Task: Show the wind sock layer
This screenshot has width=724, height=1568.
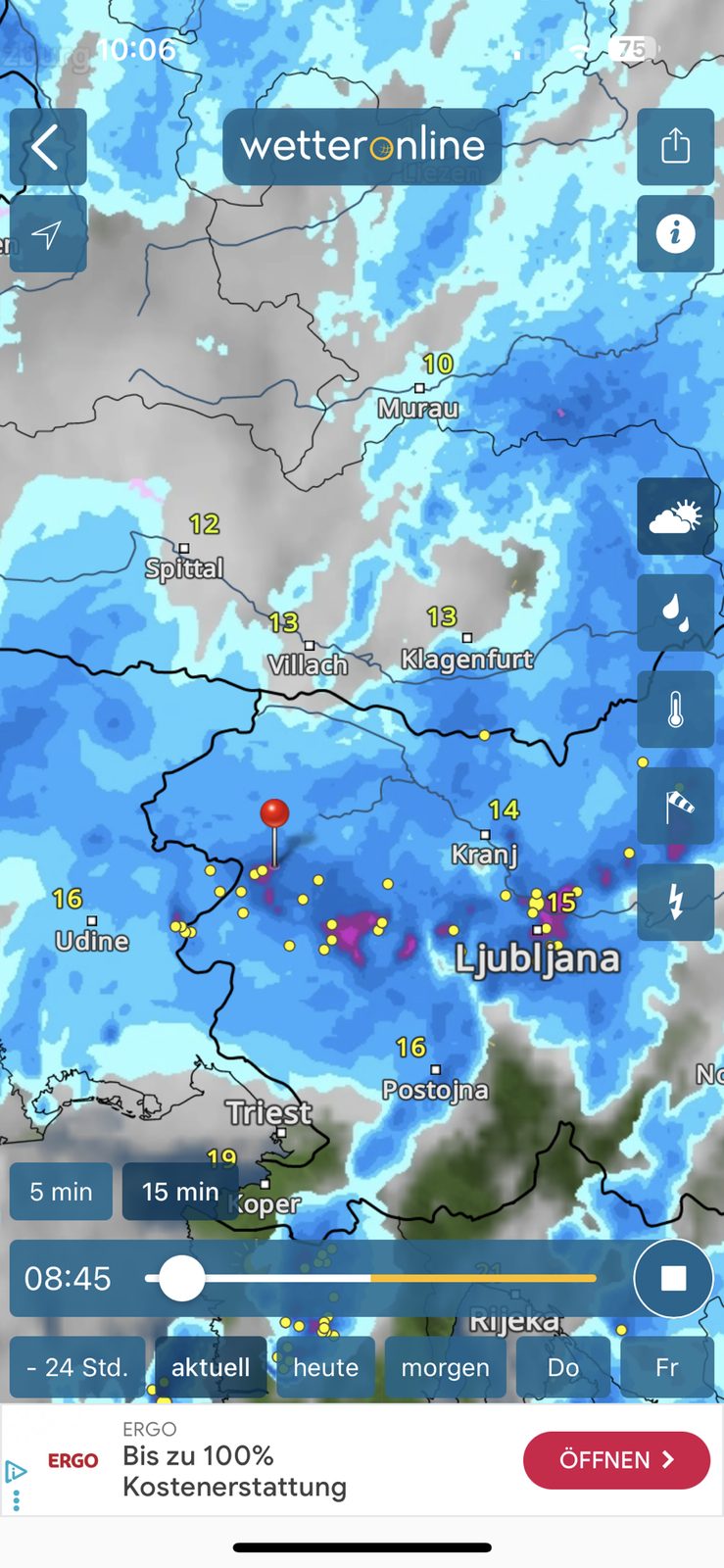Action: 675,806
